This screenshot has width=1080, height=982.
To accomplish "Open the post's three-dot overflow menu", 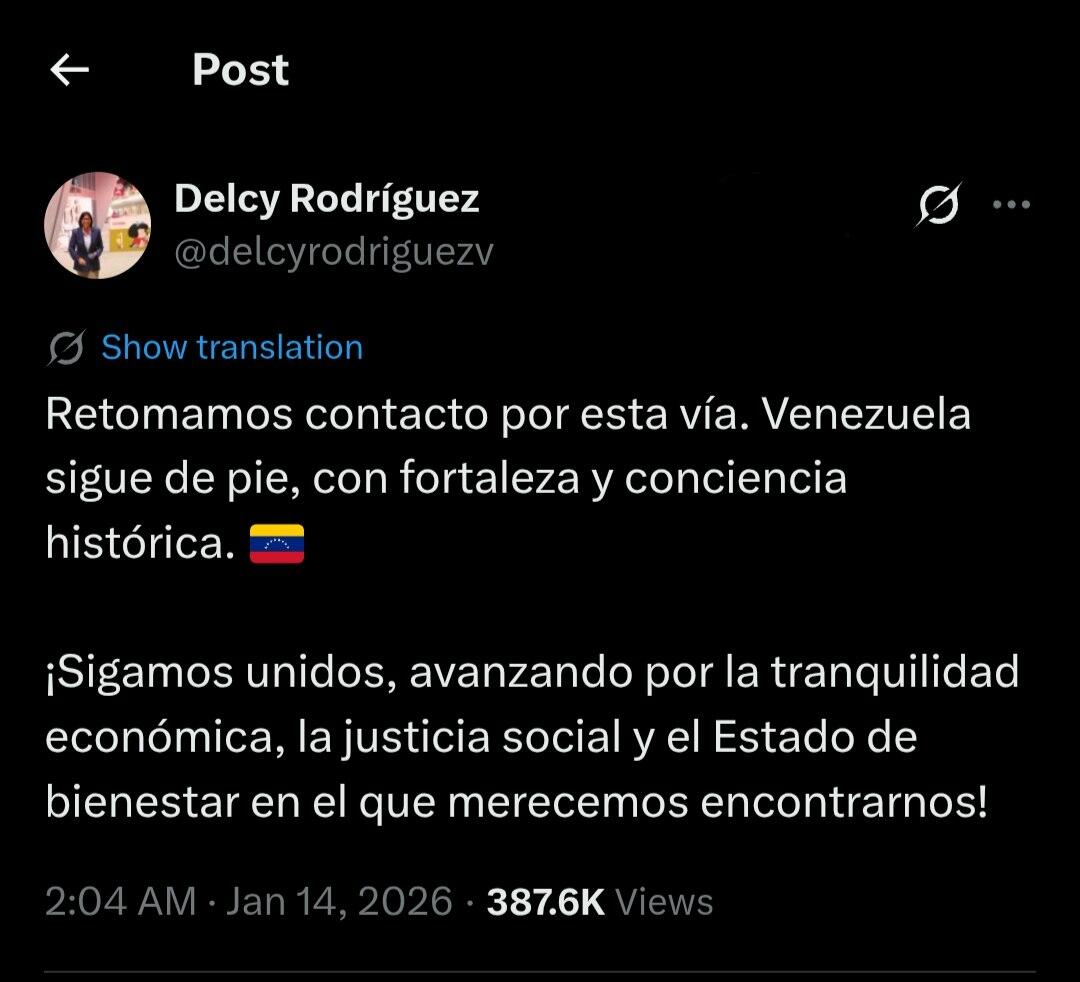I will pyautogui.click(x=1010, y=205).
